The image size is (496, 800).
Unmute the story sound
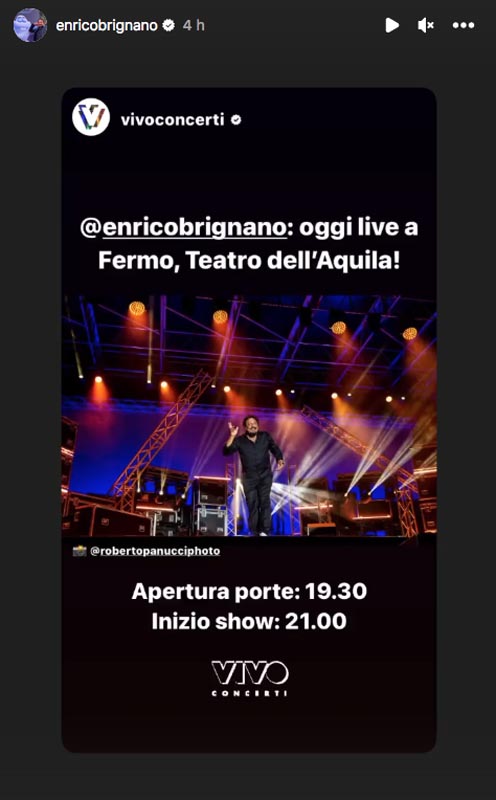point(426,25)
